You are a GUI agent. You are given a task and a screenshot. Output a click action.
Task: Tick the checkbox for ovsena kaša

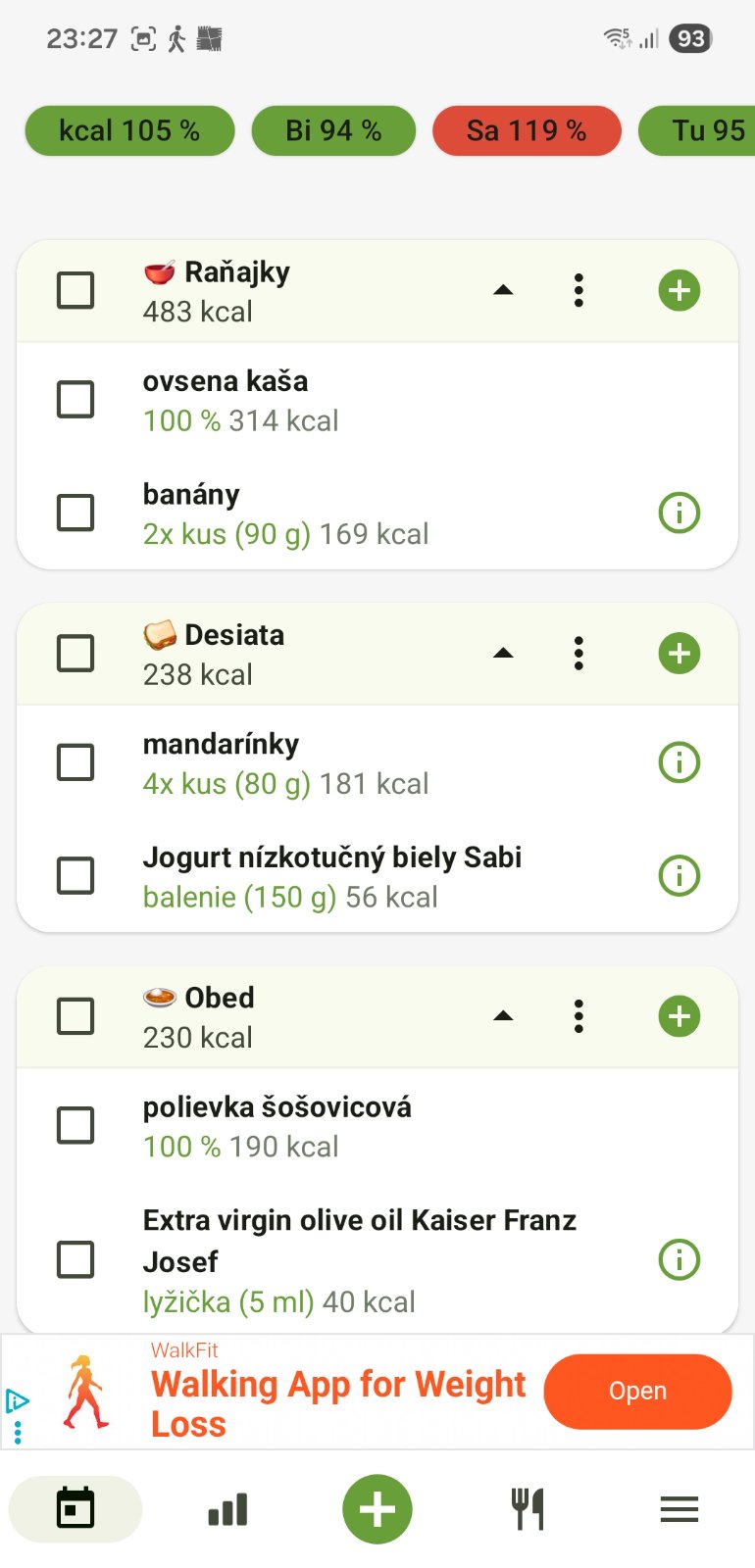pyautogui.click(x=75, y=400)
